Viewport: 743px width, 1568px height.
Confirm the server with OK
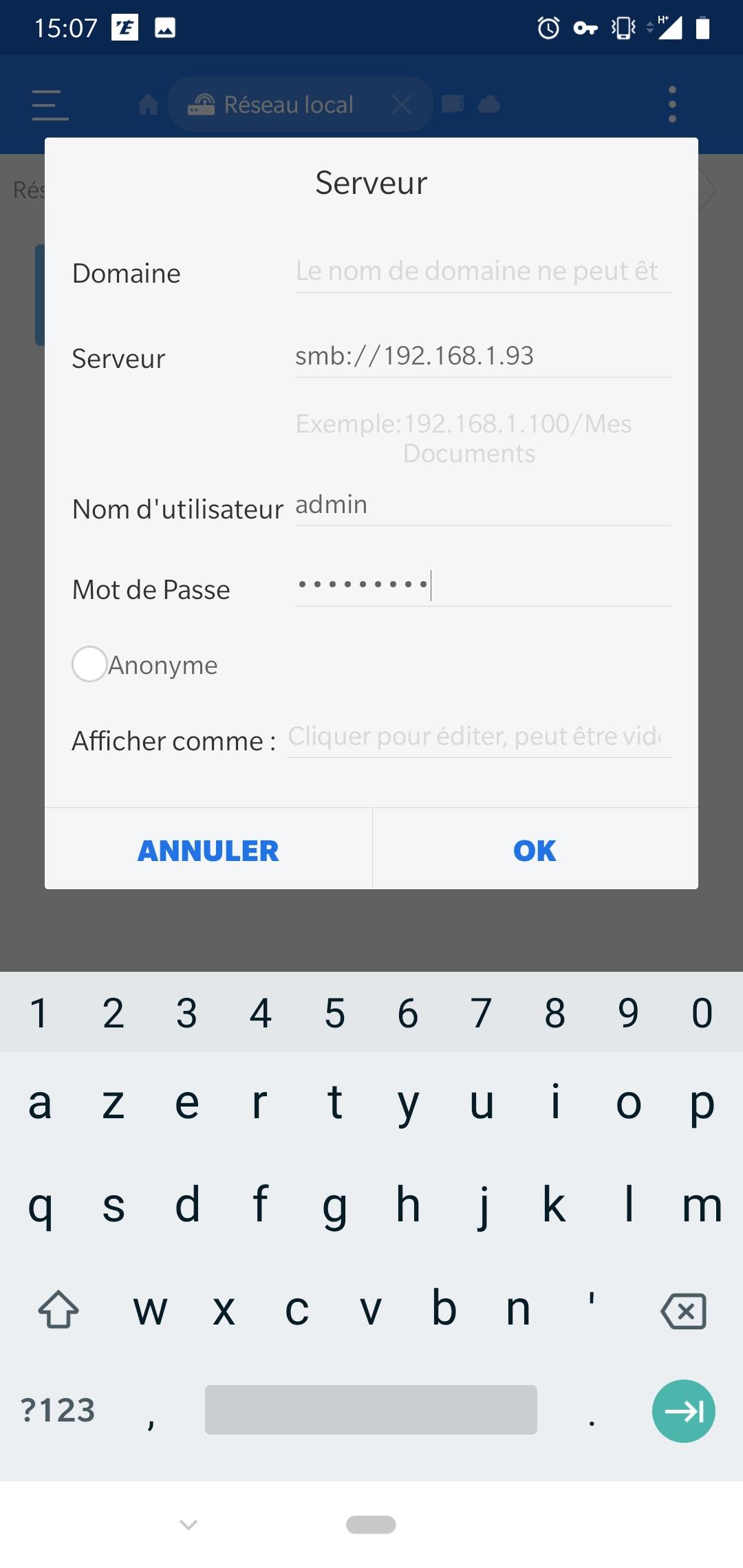tap(535, 849)
